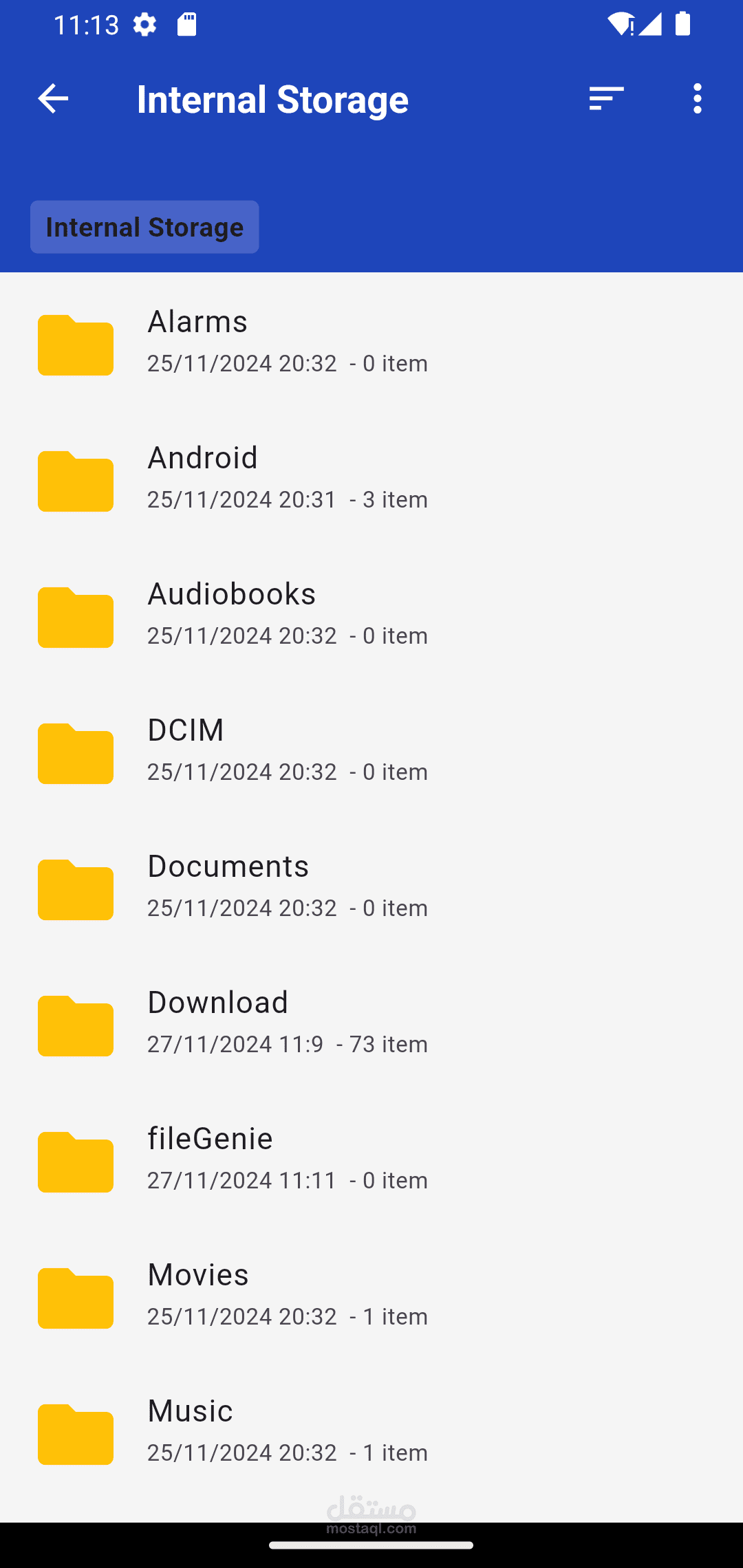Open the three-dot overflow menu
Screen dimensions: 743x1568
click(x=698, y=99)
